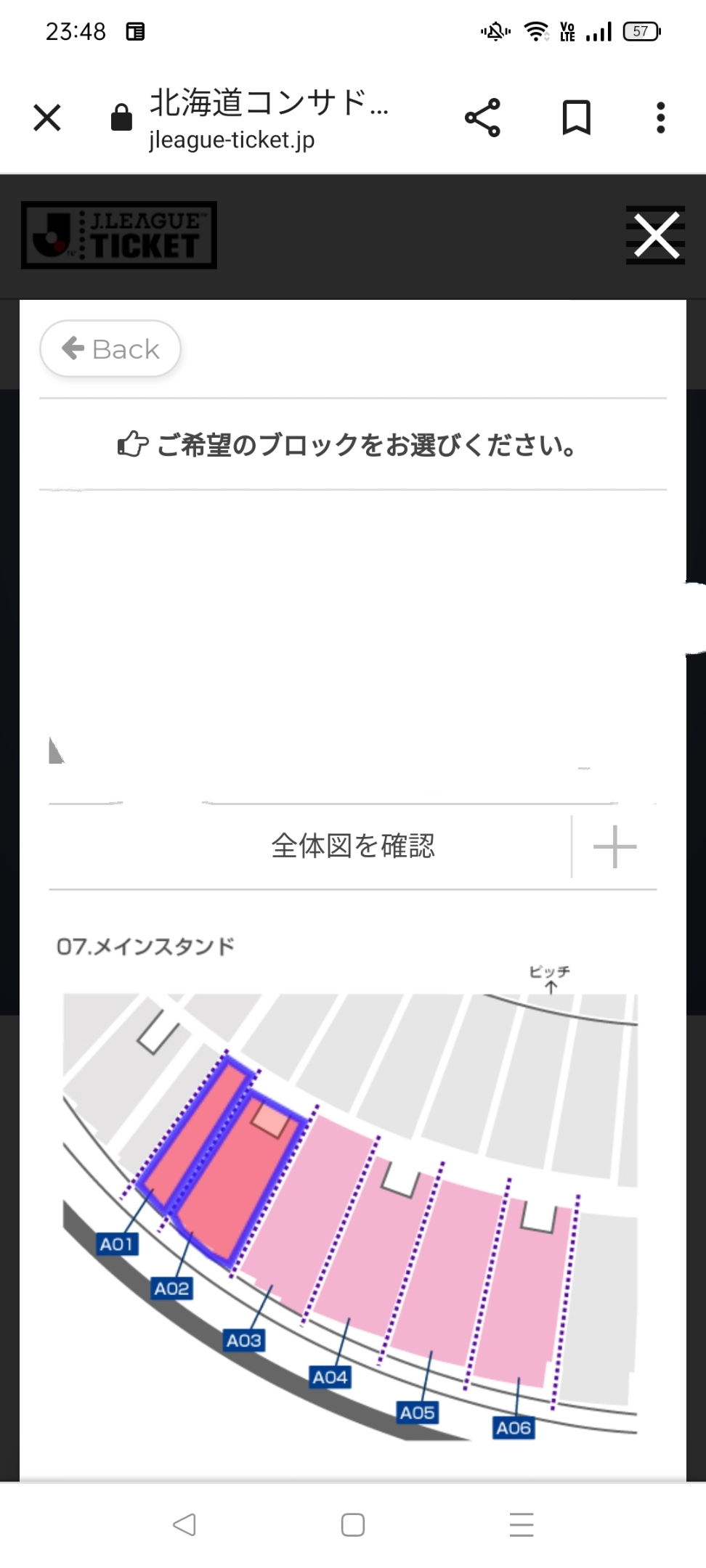Go back with the Back button
Screen dimensions: 706x1568
pyautogui.click(x=110, y=348)
